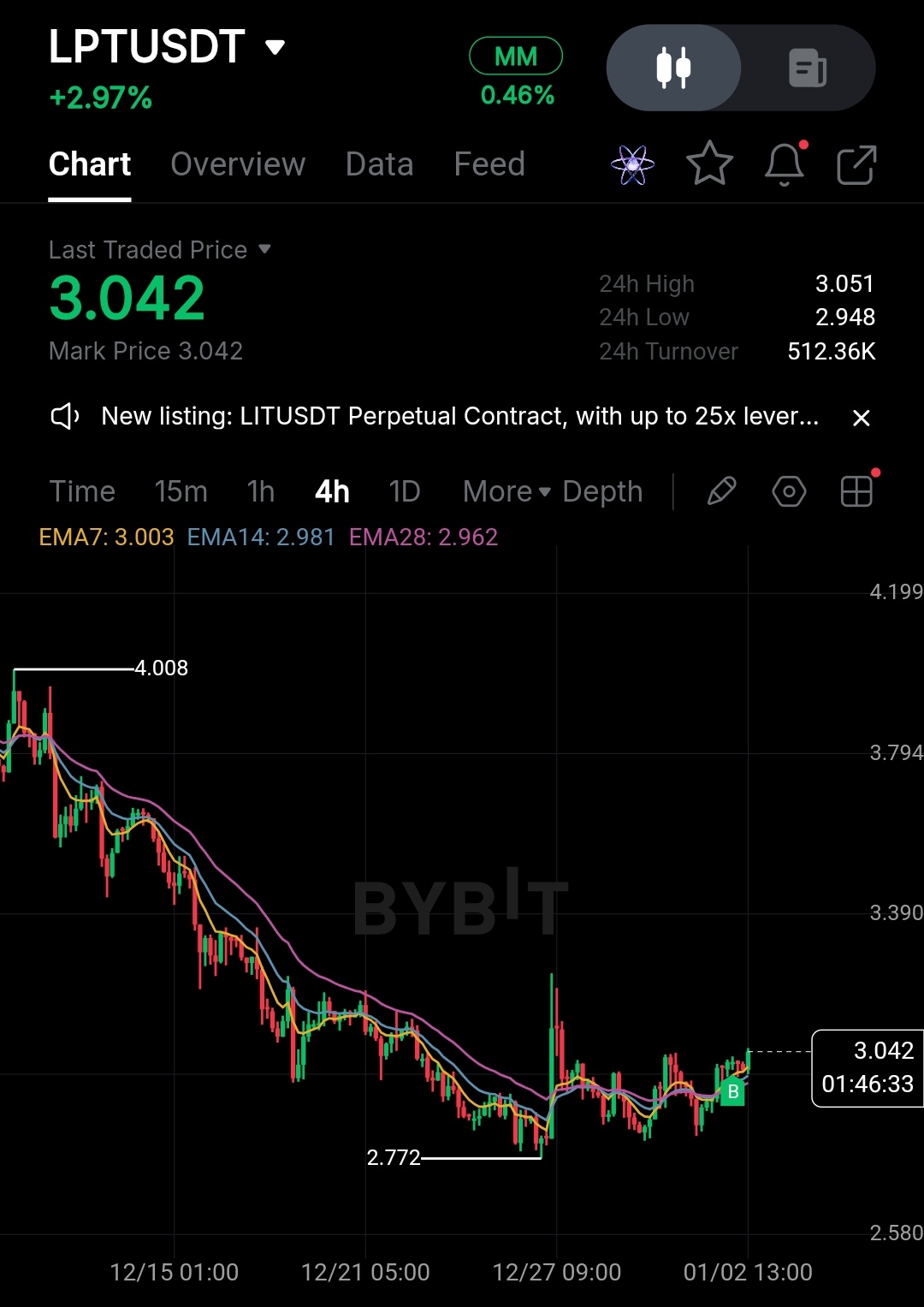The image size is (924, 1307).
Task: Select the 1h chart interval
Action: pos(261,491)
